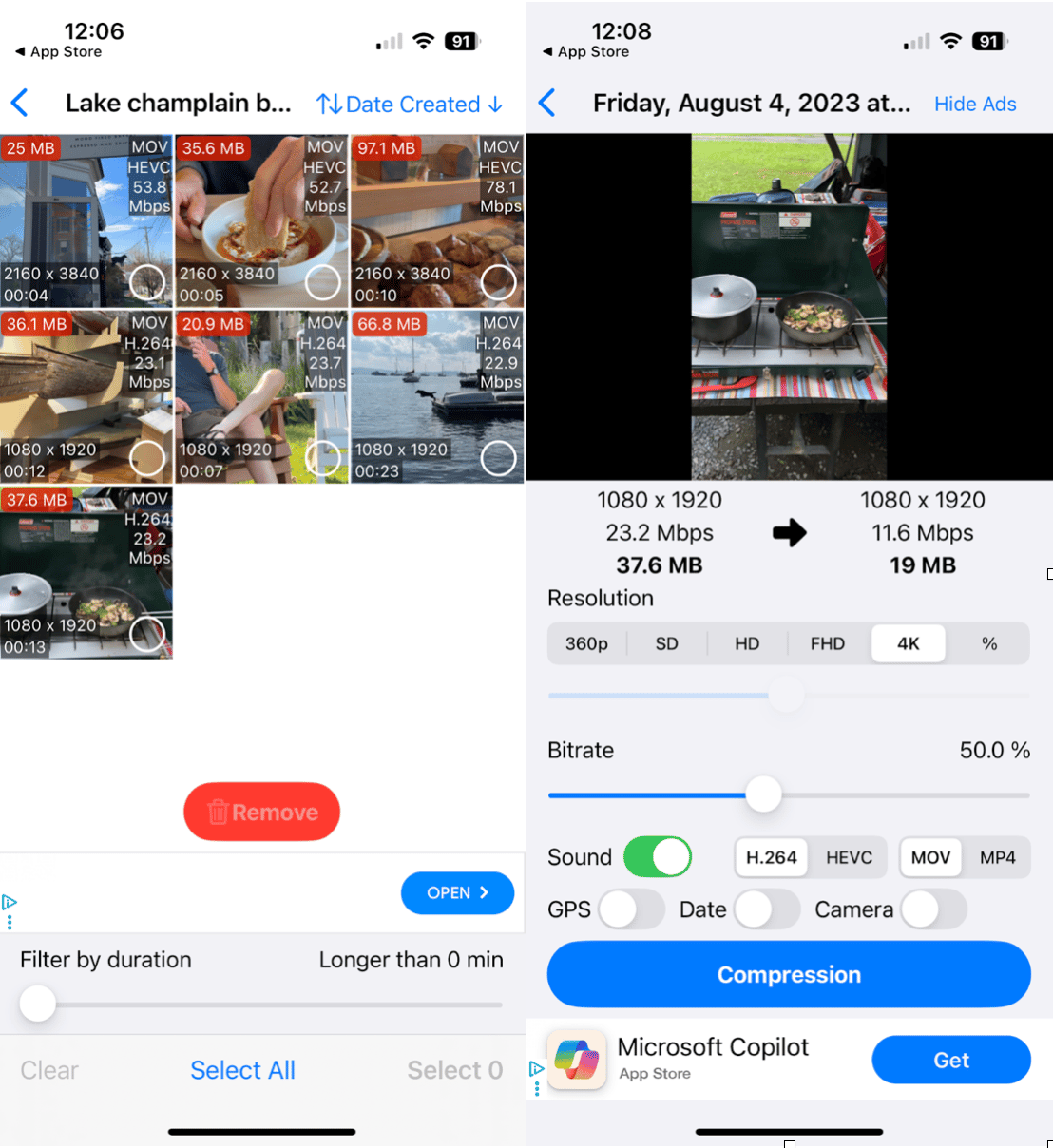
Task: Enable the GPS toggle
Action: click(631, 909)
